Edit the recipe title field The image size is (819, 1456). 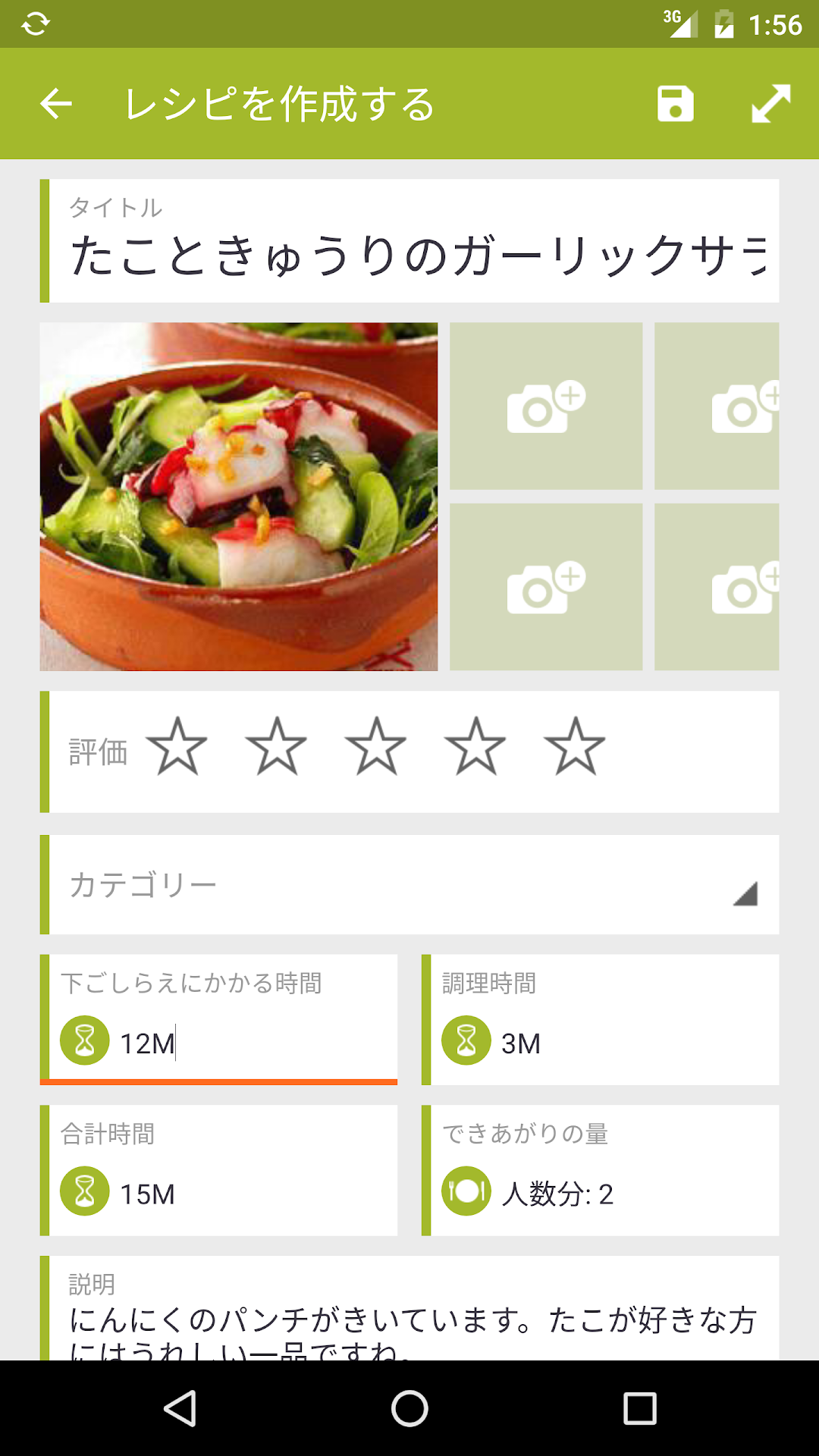click(x=416, y=255)
